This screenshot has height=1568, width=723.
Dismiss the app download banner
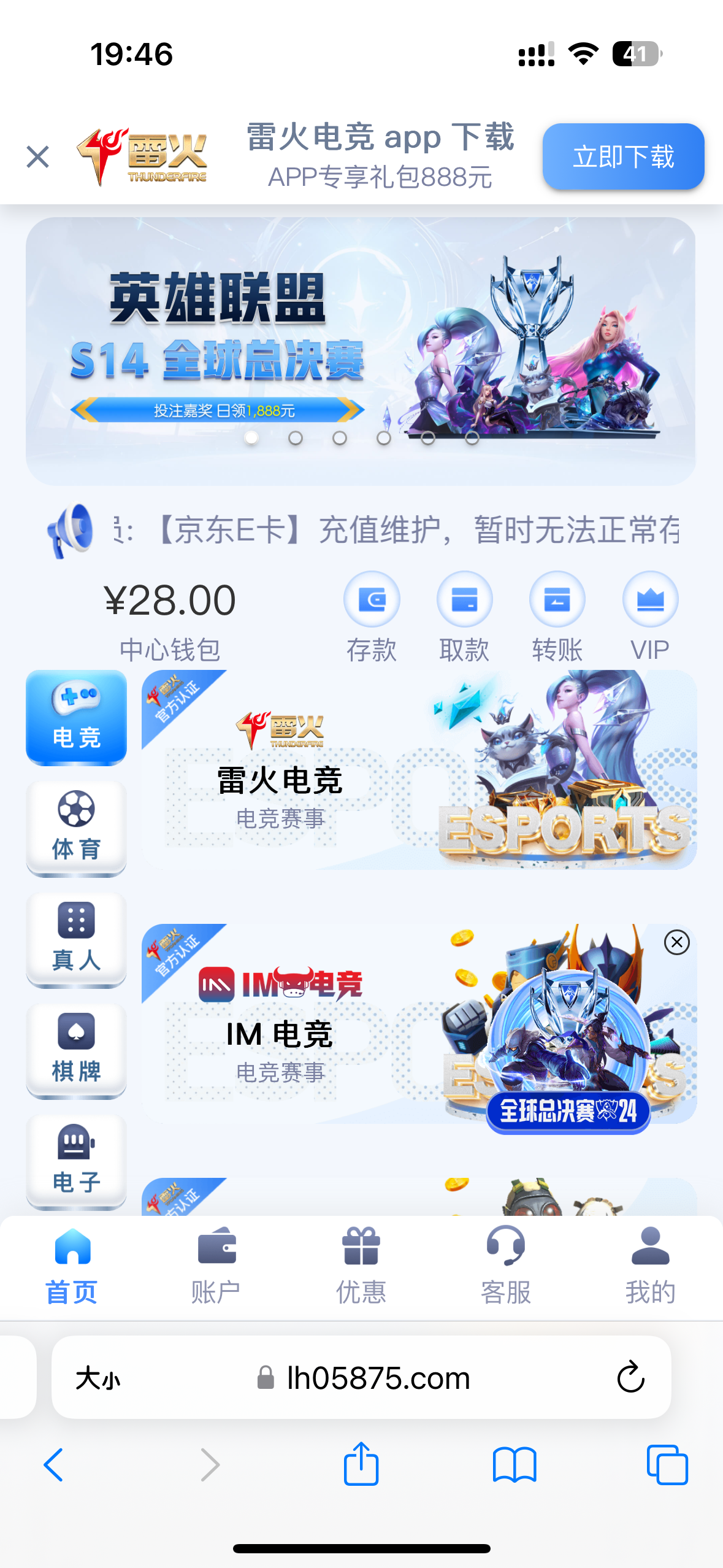point(38,157)
